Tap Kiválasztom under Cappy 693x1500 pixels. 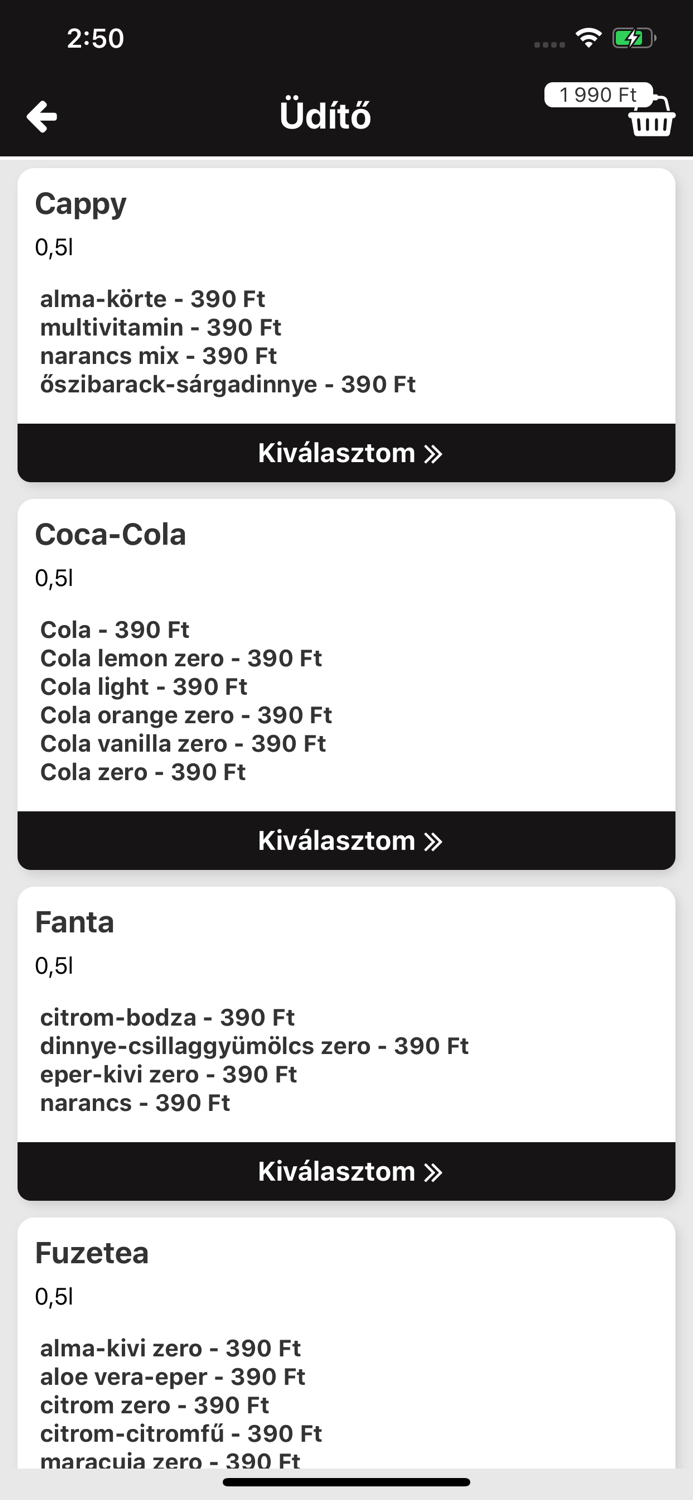click(x=346, y=453)
